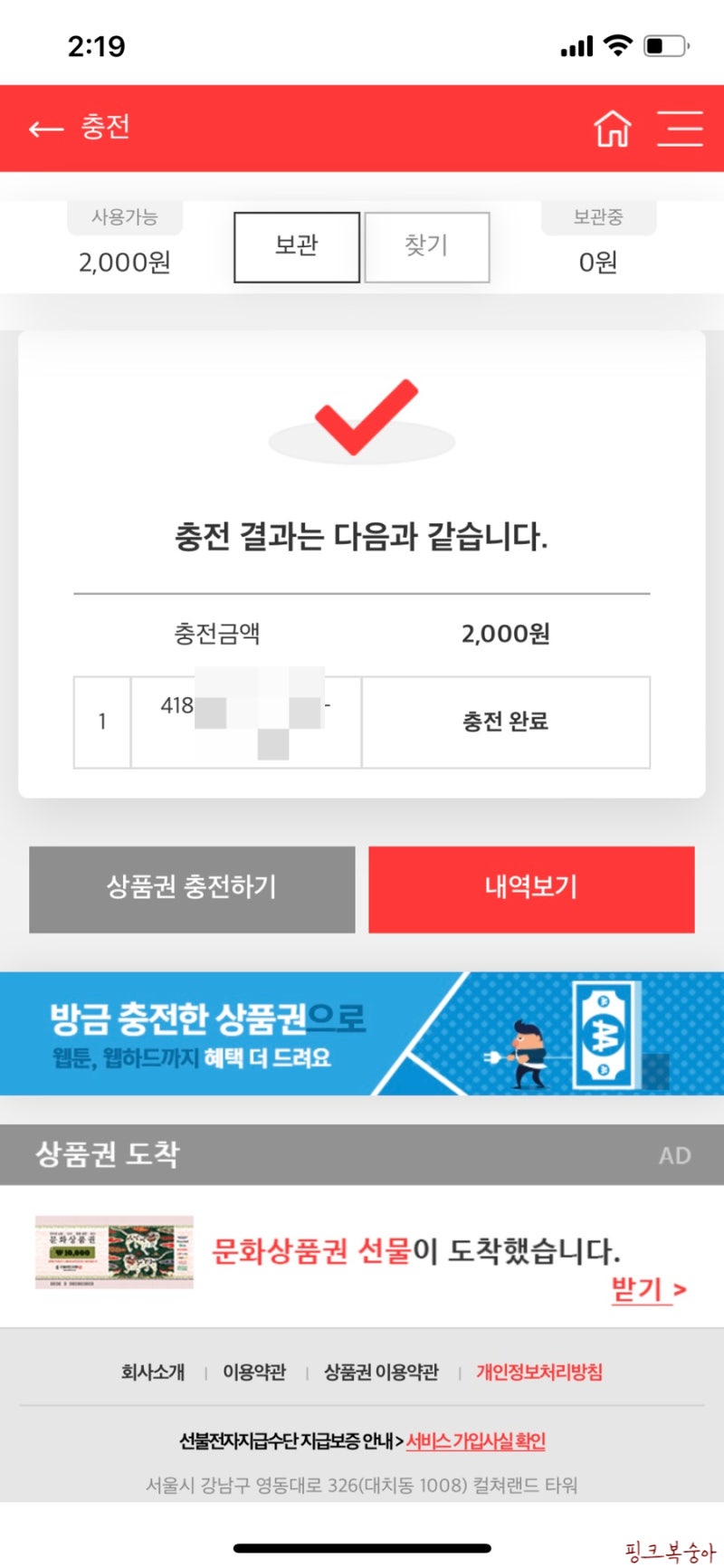The height and width of the screenshot is (1568, 724).
Task: Click the 이용약관 footer link
Action: 253,1372
